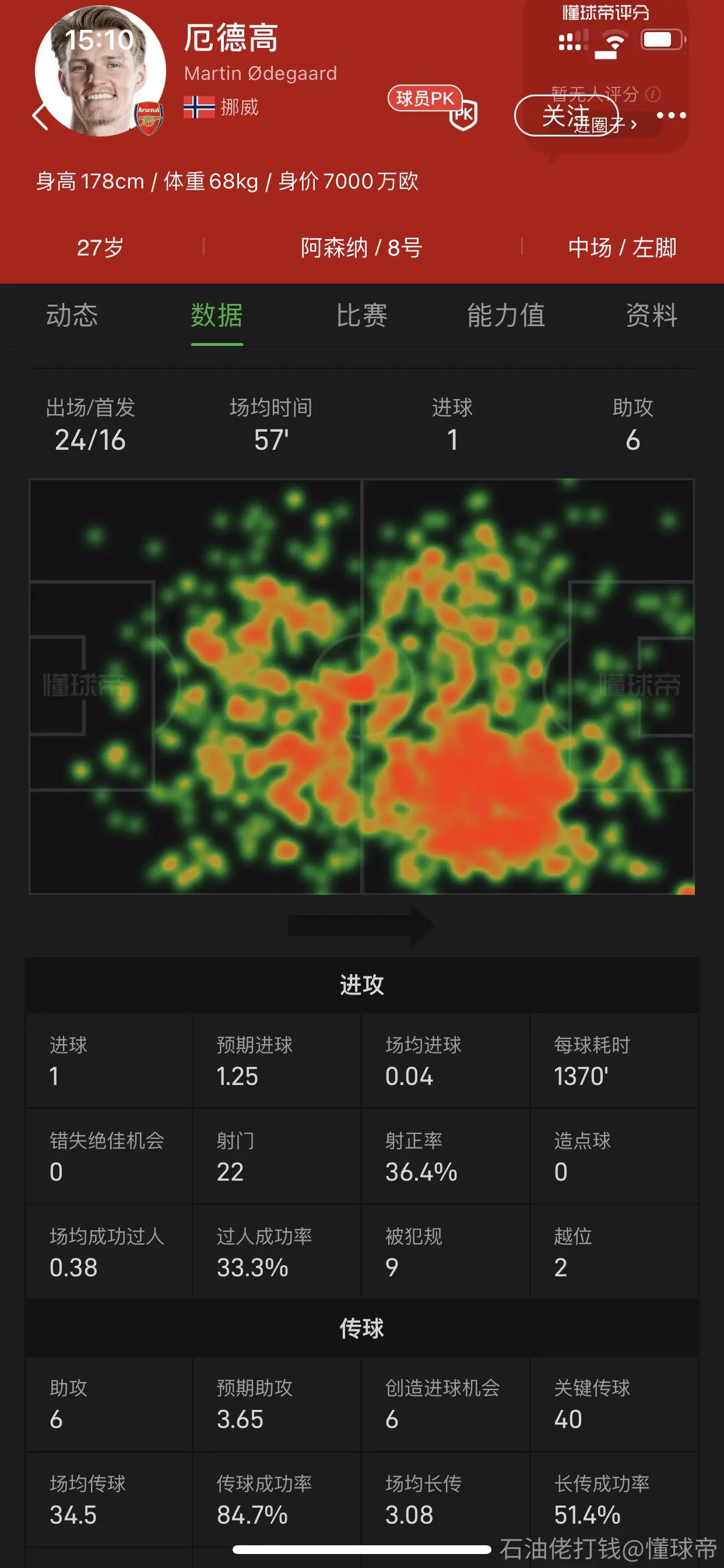Tap Ødegaard's profile avatar

(100, 71)
